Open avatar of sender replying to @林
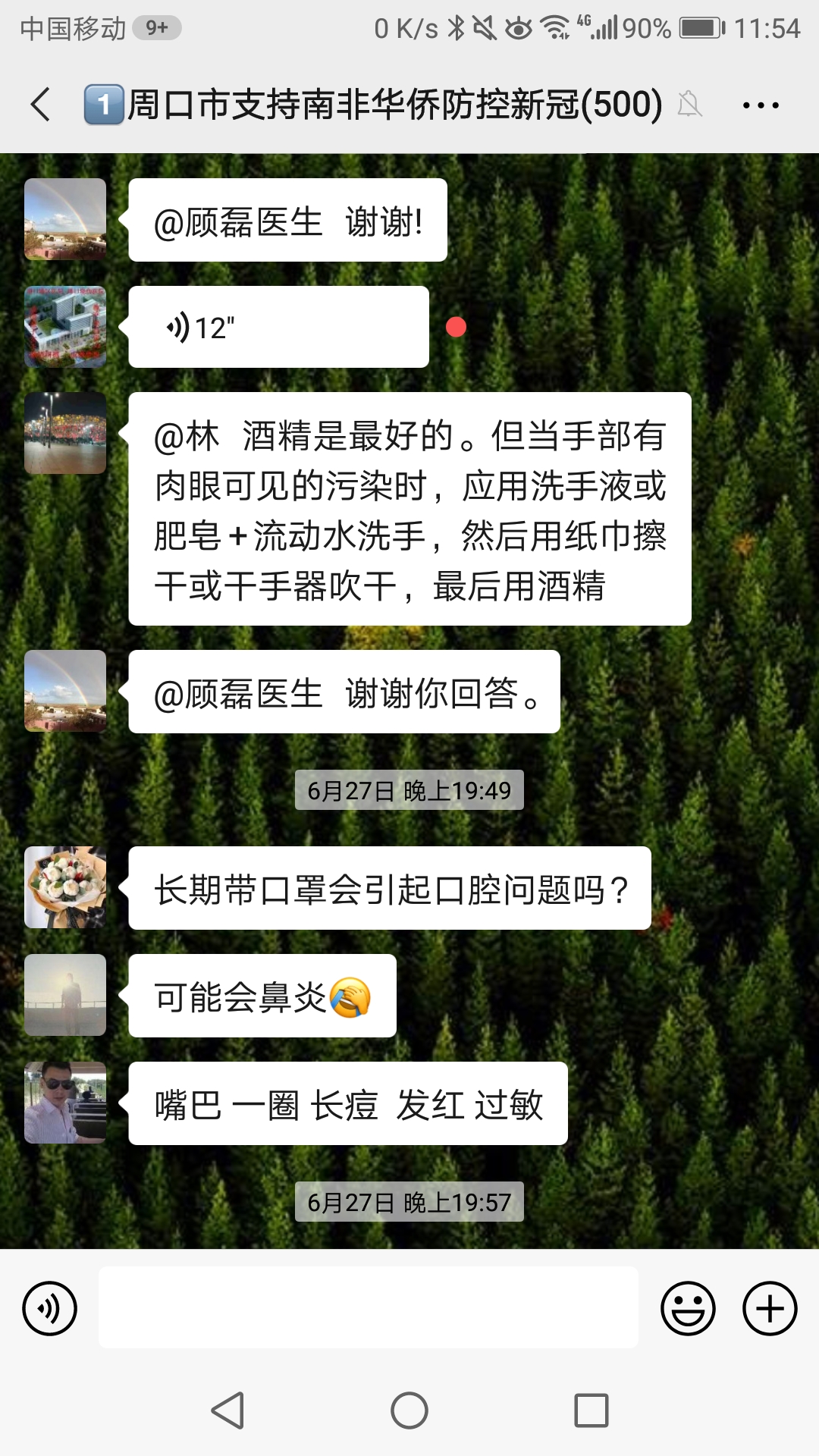This screenshot has width=819, height=1456. 65,433
